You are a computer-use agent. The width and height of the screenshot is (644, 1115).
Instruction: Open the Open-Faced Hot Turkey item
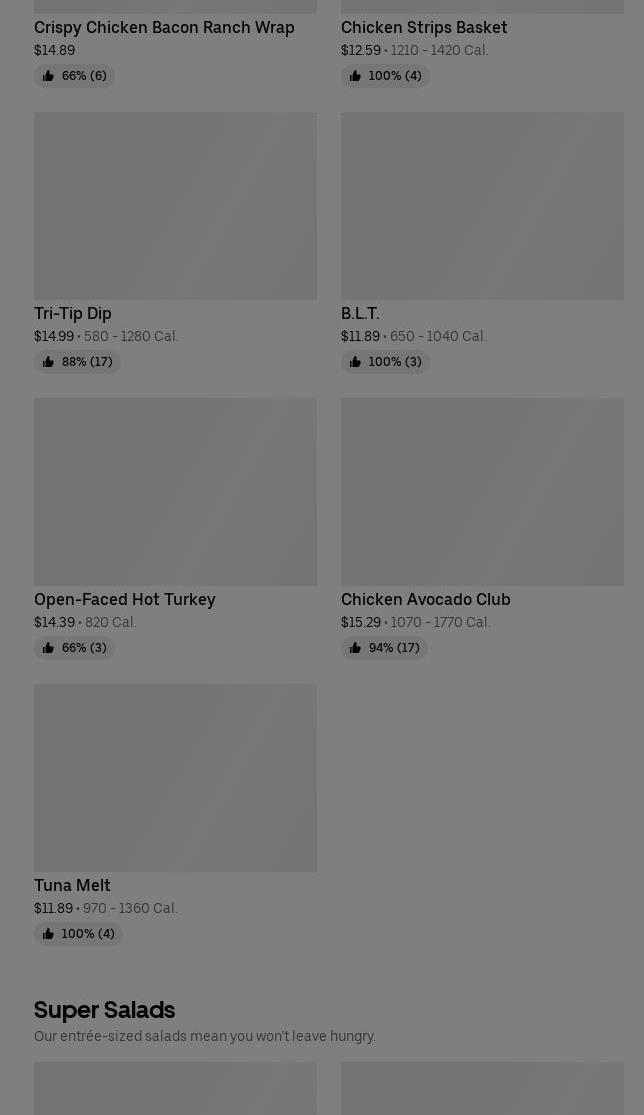coord(175,492)
